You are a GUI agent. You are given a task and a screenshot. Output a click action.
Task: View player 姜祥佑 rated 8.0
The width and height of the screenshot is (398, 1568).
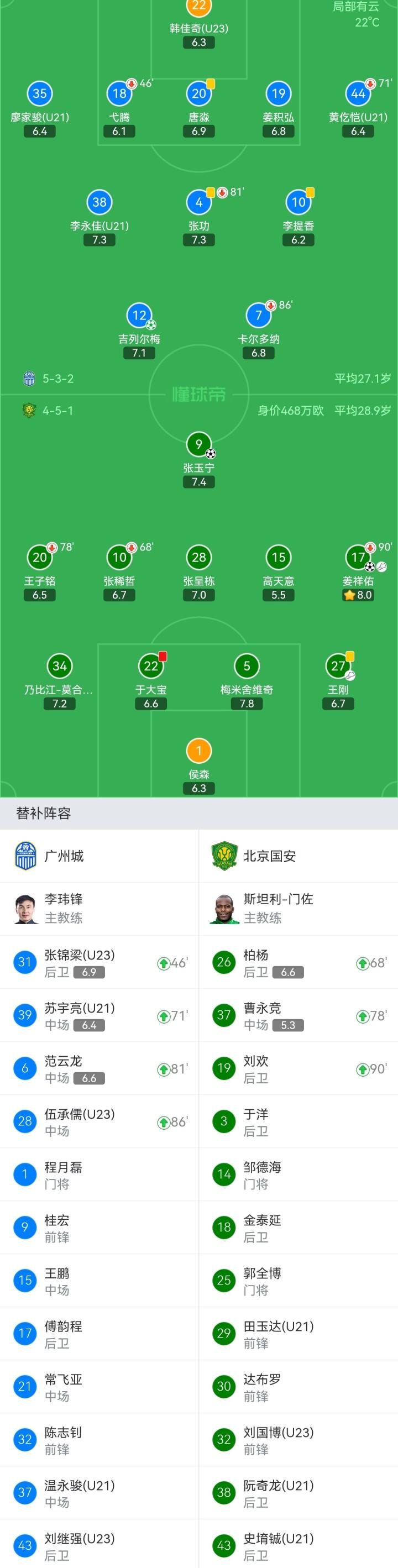pos(358,557)
